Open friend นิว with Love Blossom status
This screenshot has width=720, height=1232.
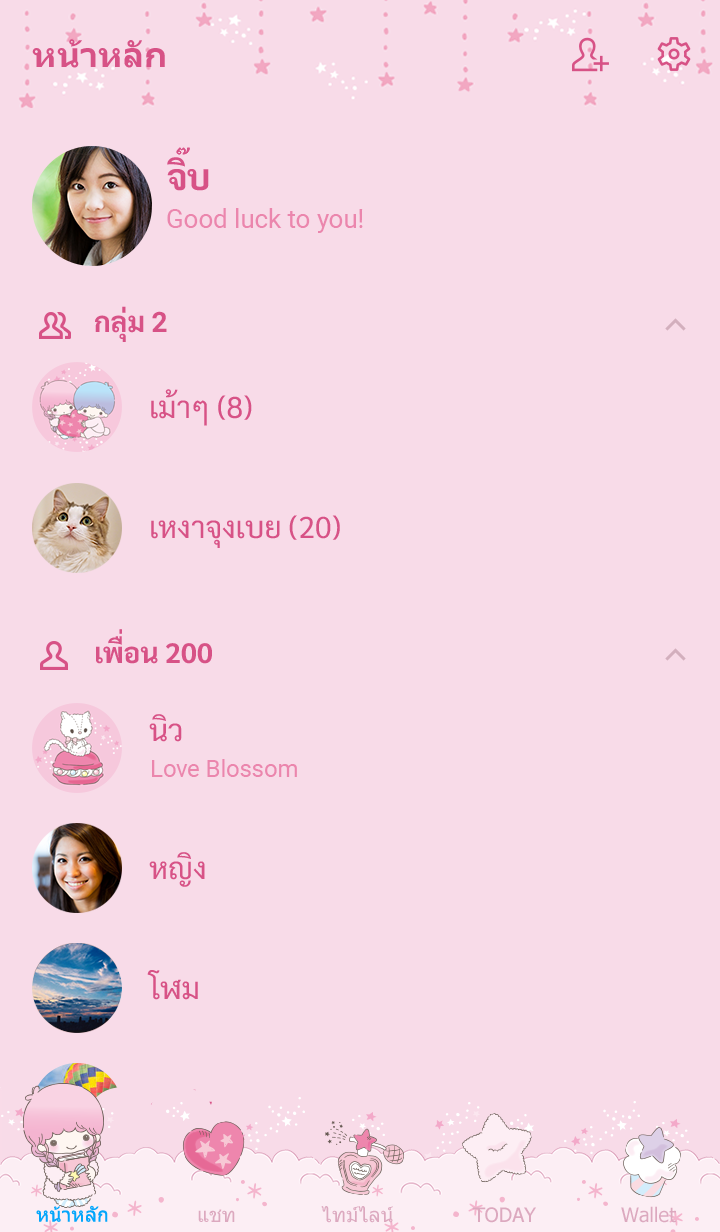223,748
